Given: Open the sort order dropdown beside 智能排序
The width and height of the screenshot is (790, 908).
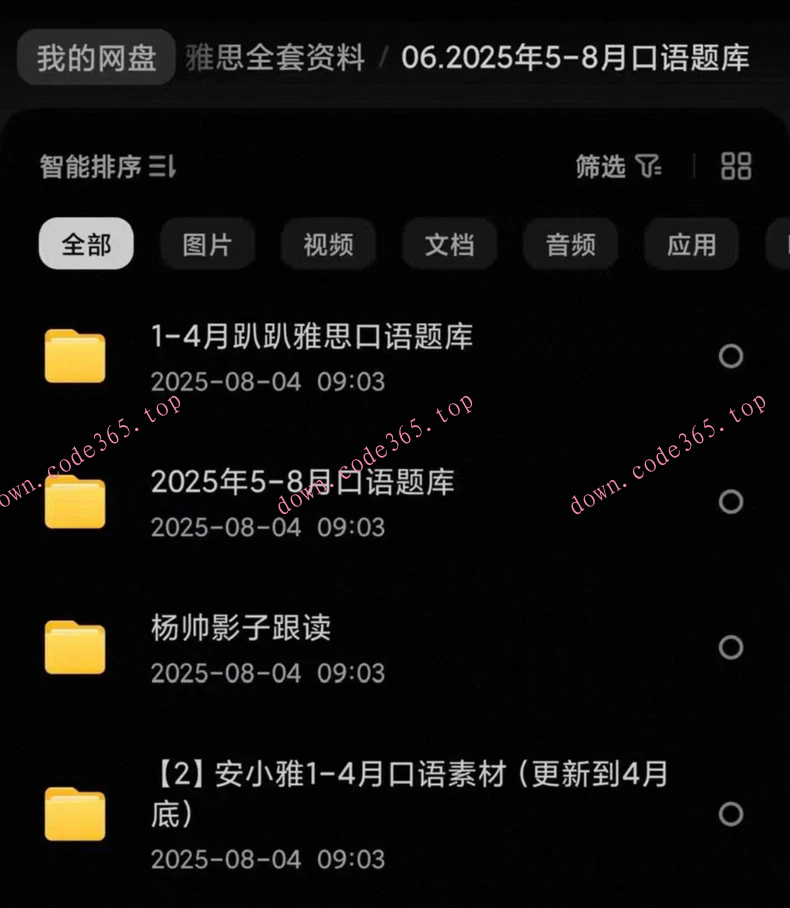Looking at the screenshot, I should click(162, 167).
